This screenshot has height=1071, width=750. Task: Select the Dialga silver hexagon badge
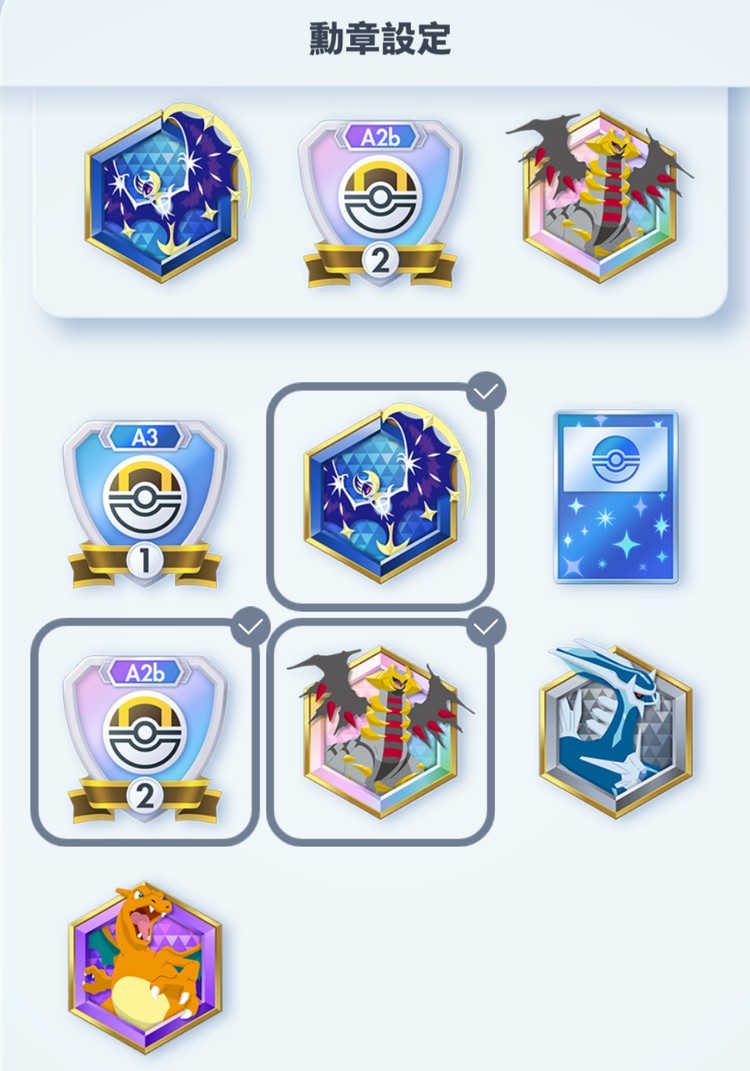tap(616, 731)
